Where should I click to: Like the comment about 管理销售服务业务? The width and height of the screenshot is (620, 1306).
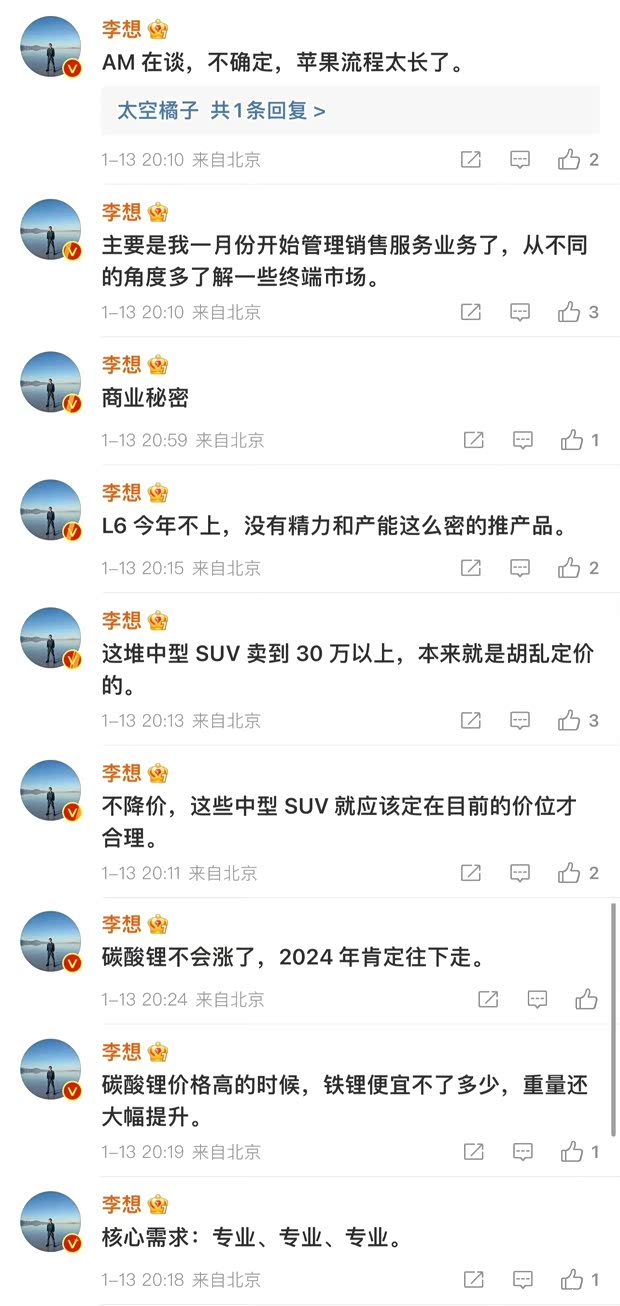570,312
